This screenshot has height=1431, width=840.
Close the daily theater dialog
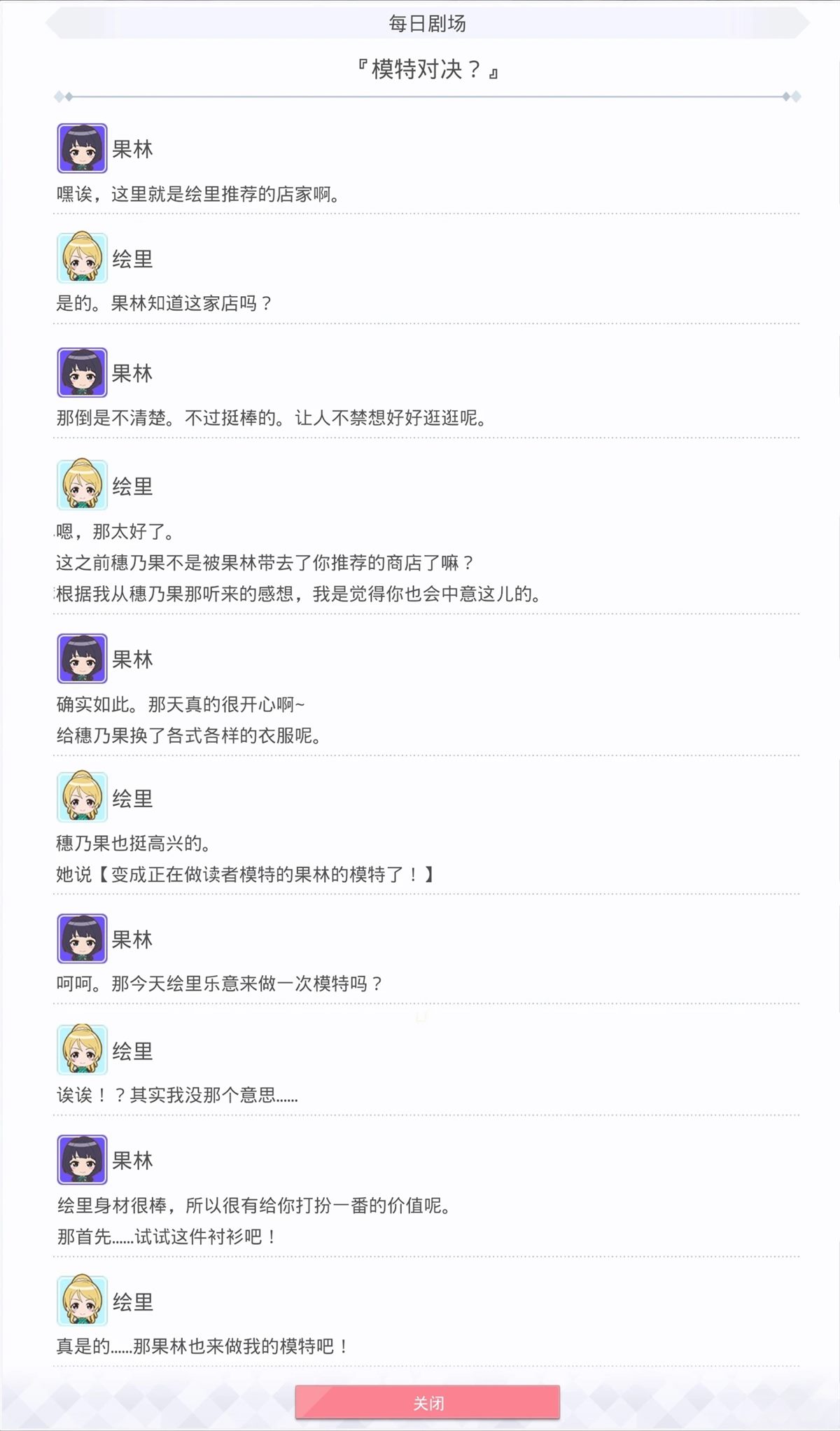click(x=428, y=1402)
